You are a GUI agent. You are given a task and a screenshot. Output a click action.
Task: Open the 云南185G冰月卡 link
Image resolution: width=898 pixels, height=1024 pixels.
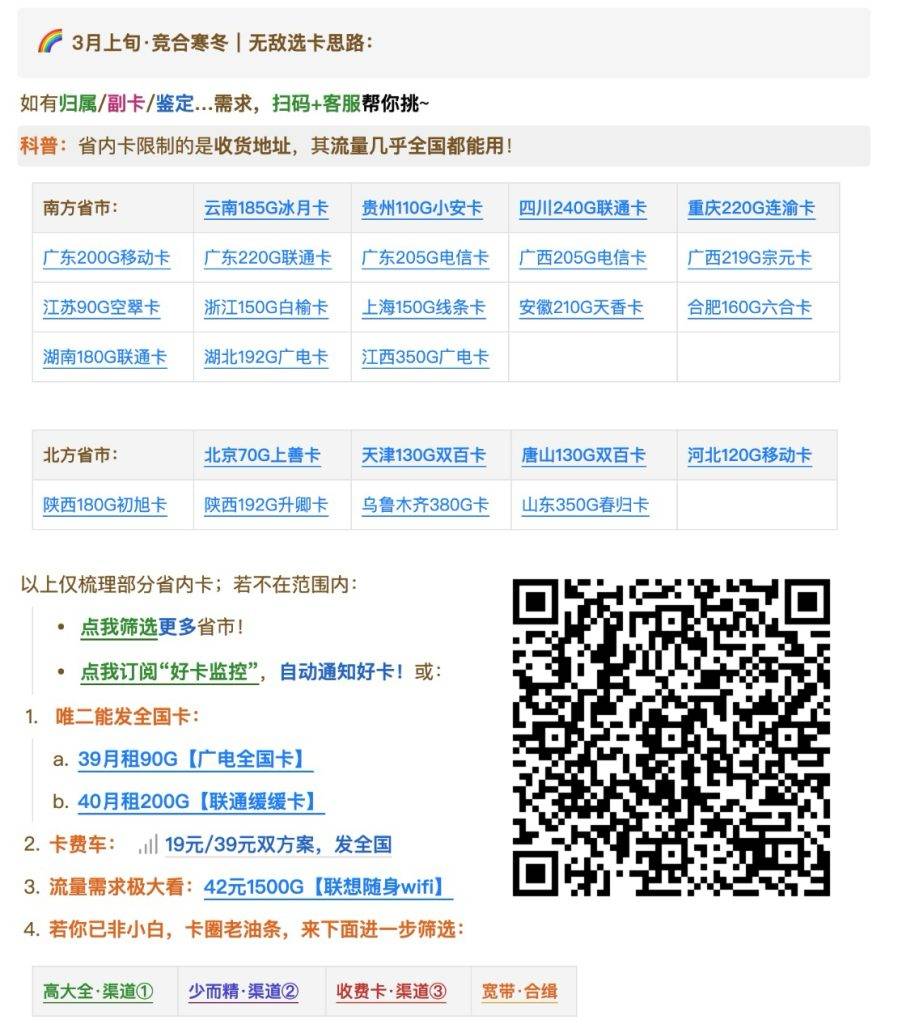click(x=265, y=209)
